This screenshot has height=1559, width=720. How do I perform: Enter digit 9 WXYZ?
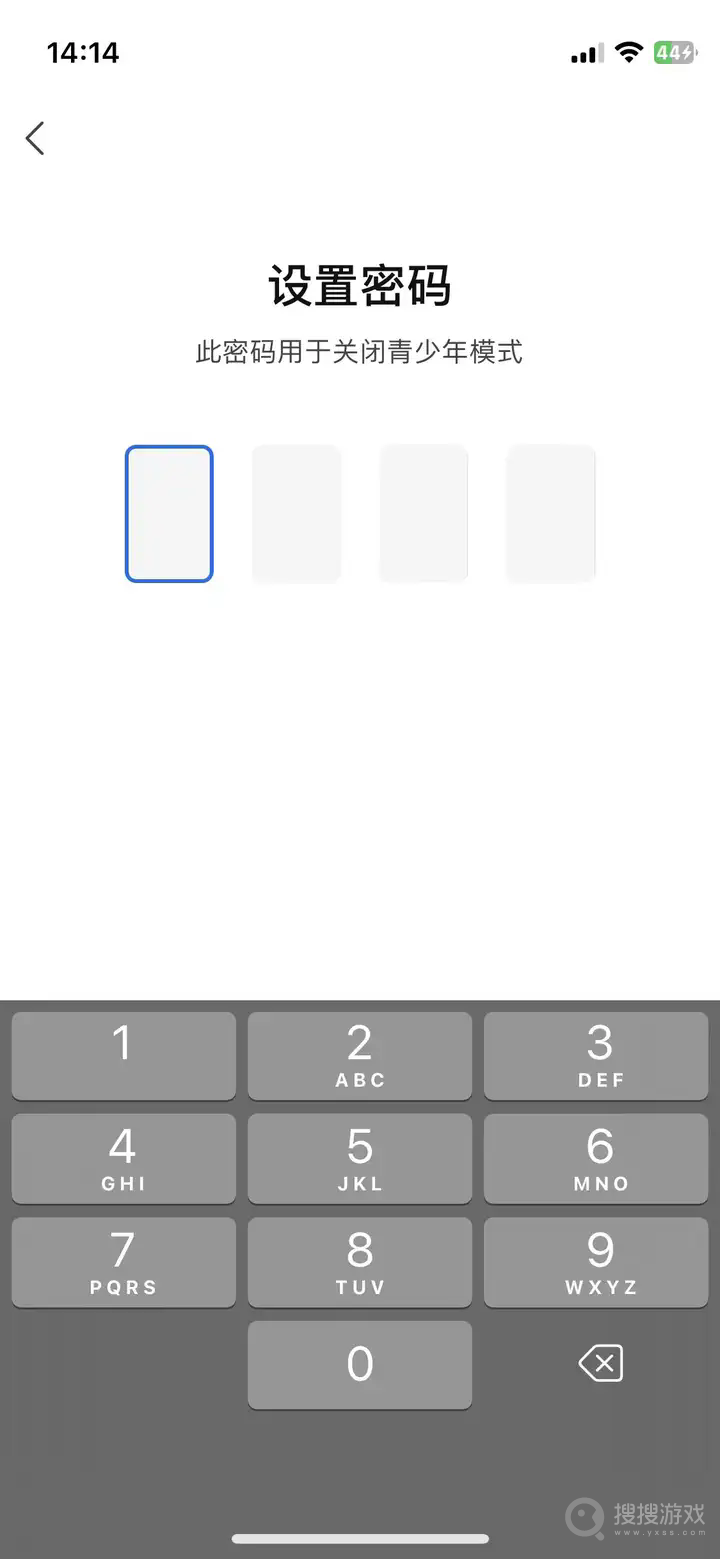pos(596,1262)
